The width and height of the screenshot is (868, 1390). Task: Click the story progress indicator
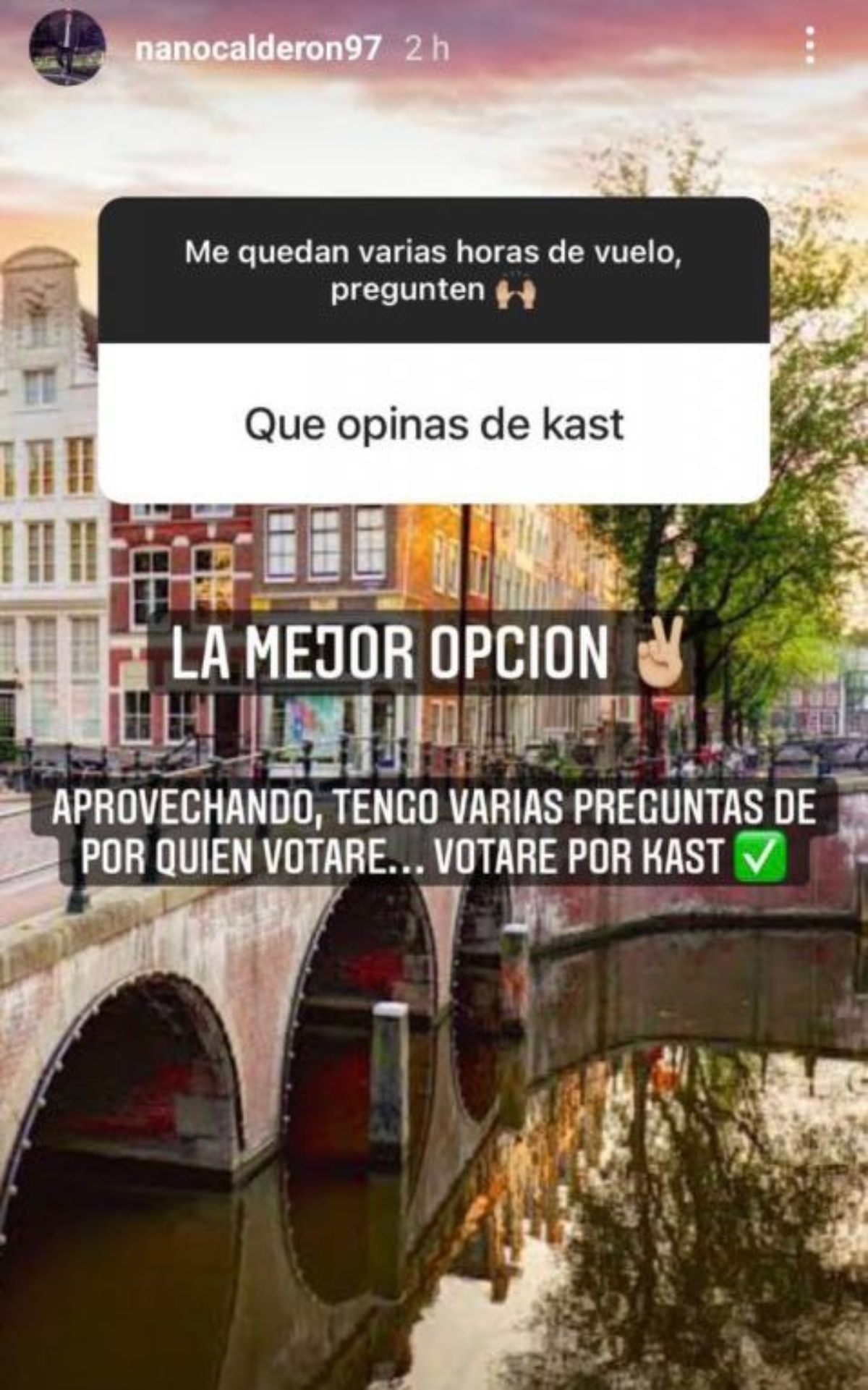(x=434, y=6)
